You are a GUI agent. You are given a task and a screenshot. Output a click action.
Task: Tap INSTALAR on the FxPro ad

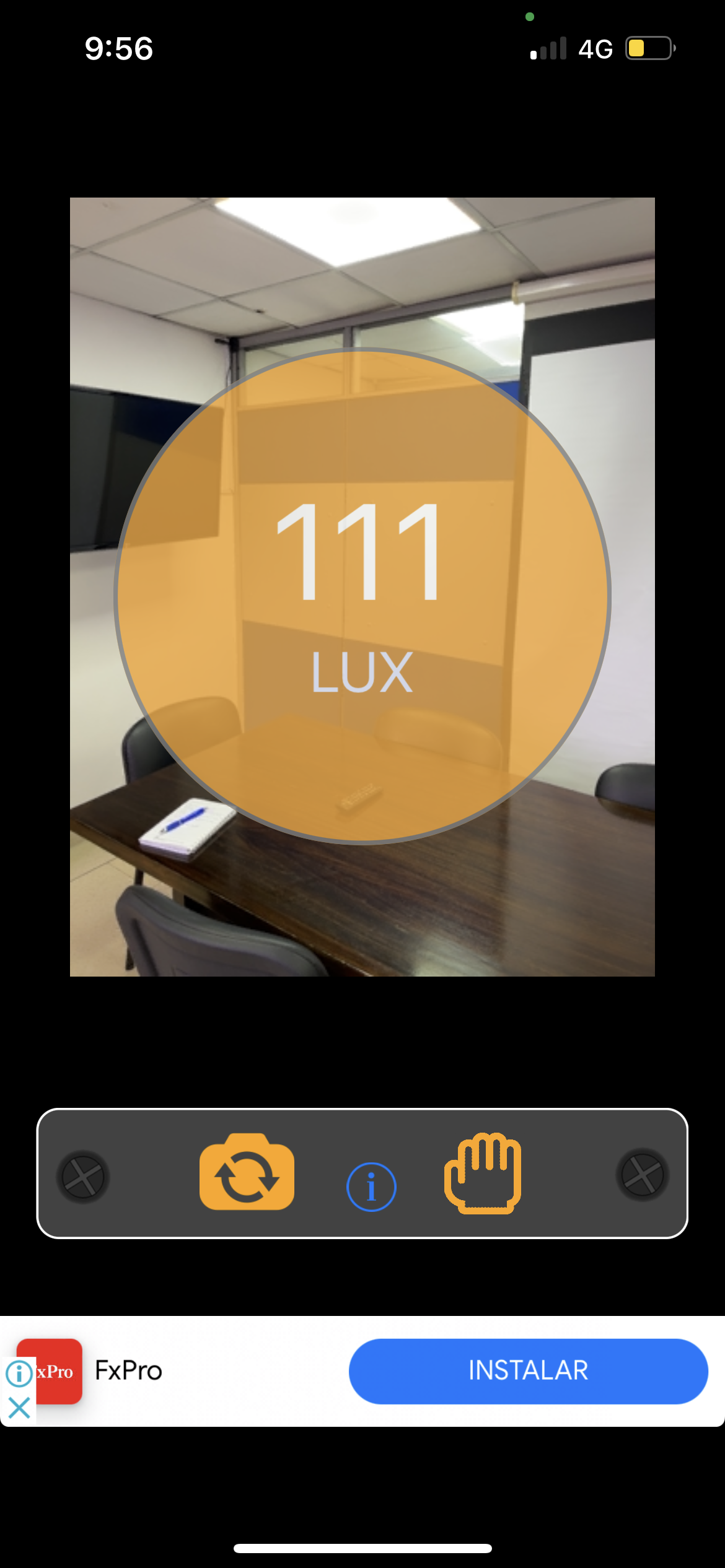(x=528, y=1370)
